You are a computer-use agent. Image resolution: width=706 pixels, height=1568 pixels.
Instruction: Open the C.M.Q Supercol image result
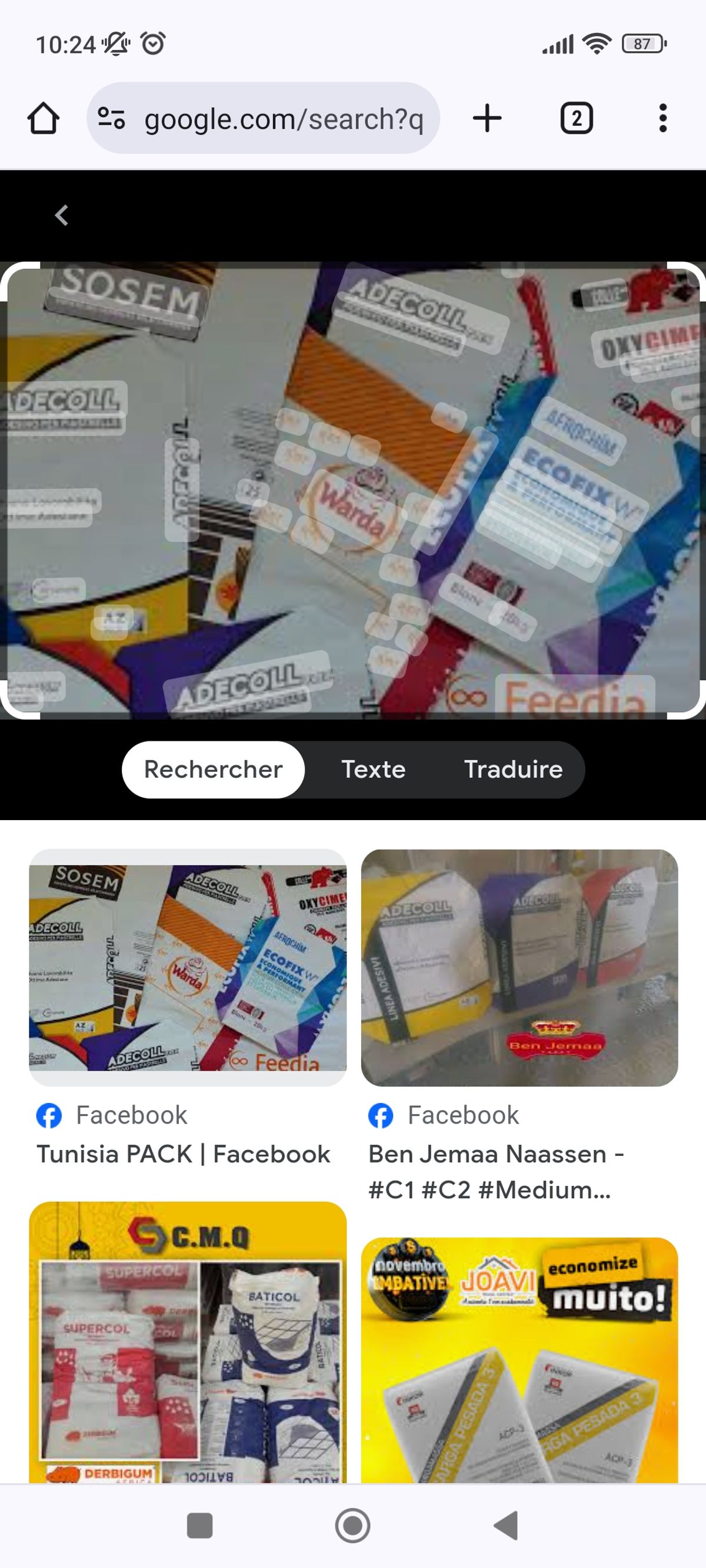tap(188, 1339)
